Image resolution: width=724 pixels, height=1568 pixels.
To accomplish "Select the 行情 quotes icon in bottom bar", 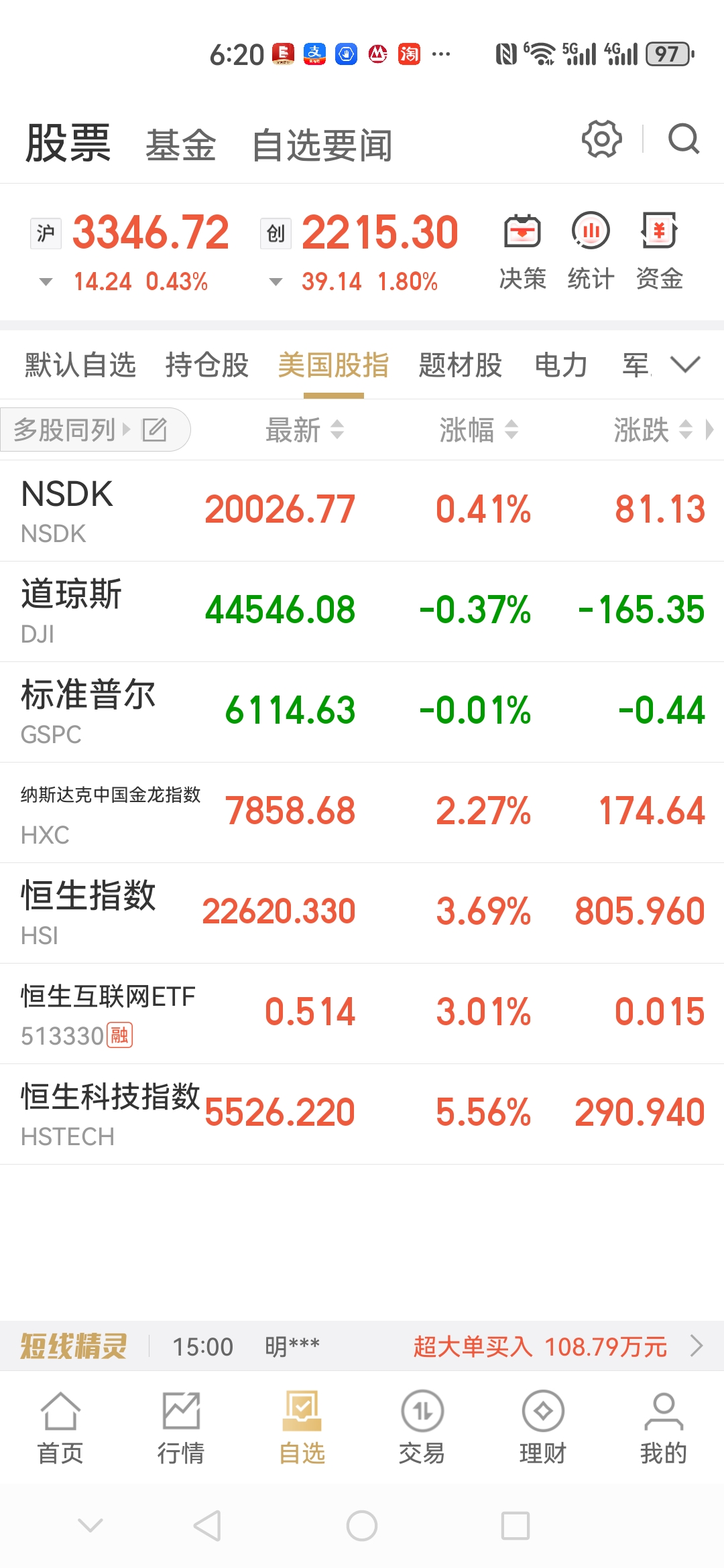I will click(182, 1421).
